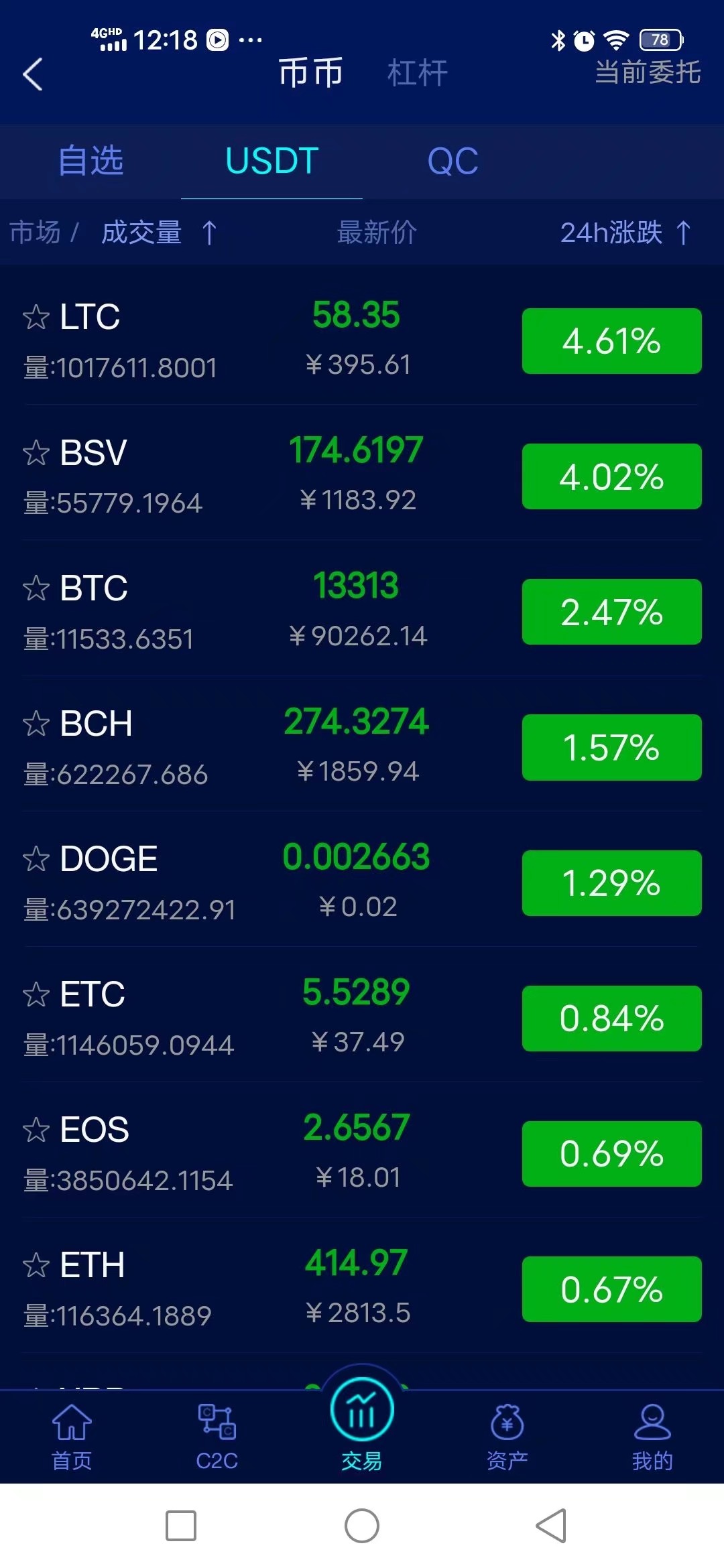Screen dimensions: 724x1568
Task: Star the BCH pair
Action: pos(36,724)
